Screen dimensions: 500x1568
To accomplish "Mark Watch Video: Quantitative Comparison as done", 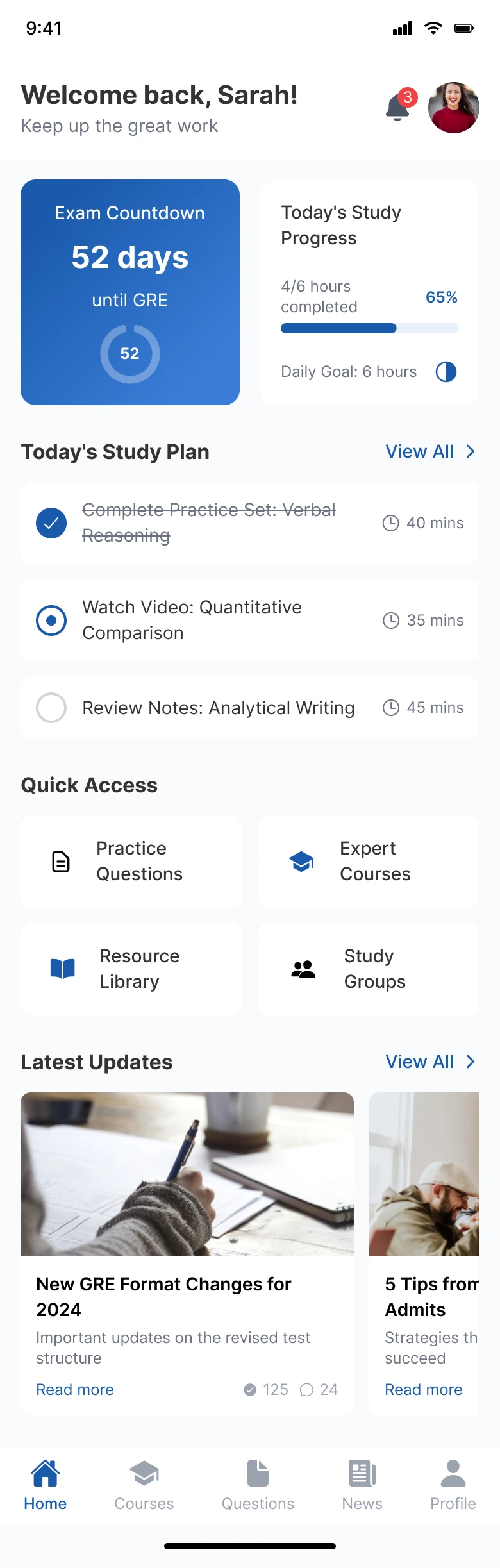I will pyautogui.click(x=51, y=621).
